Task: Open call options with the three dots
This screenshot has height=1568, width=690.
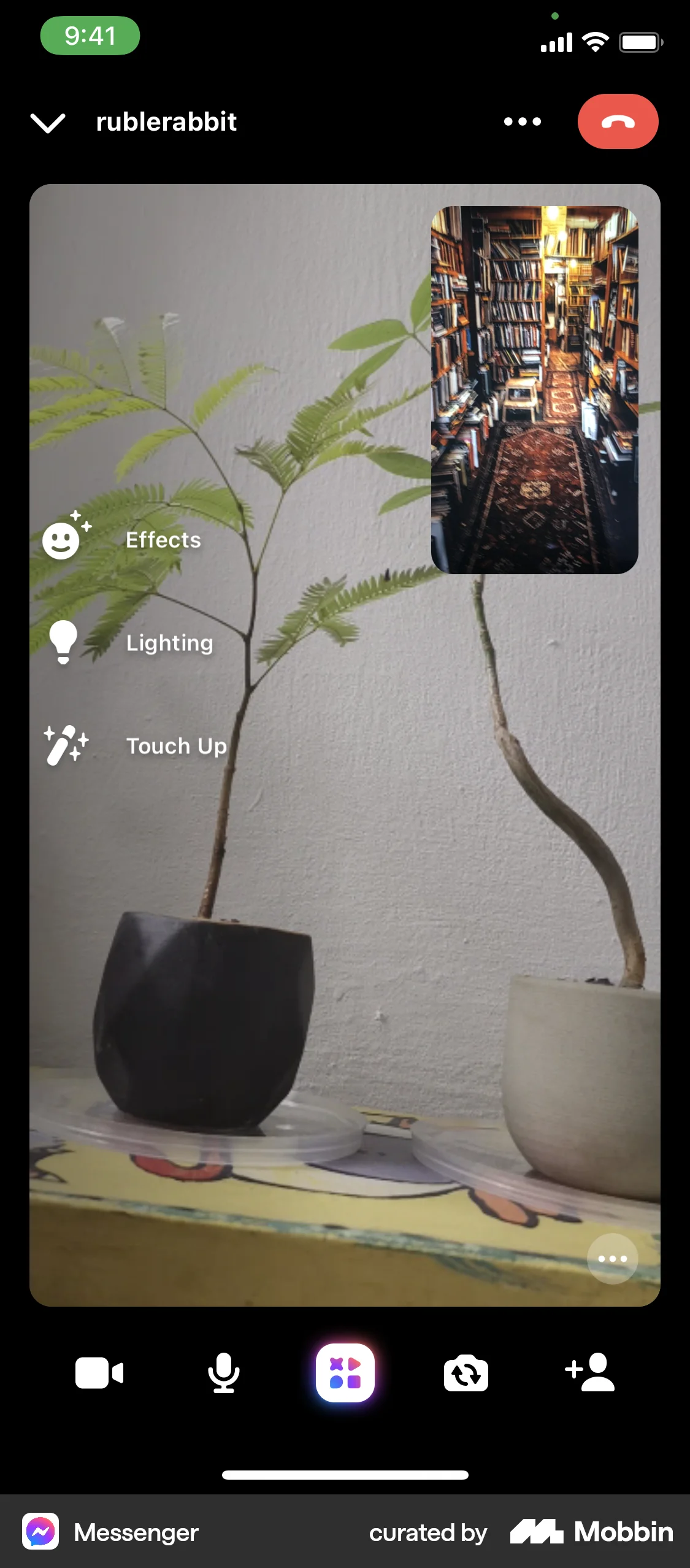Action: [522, 121]
